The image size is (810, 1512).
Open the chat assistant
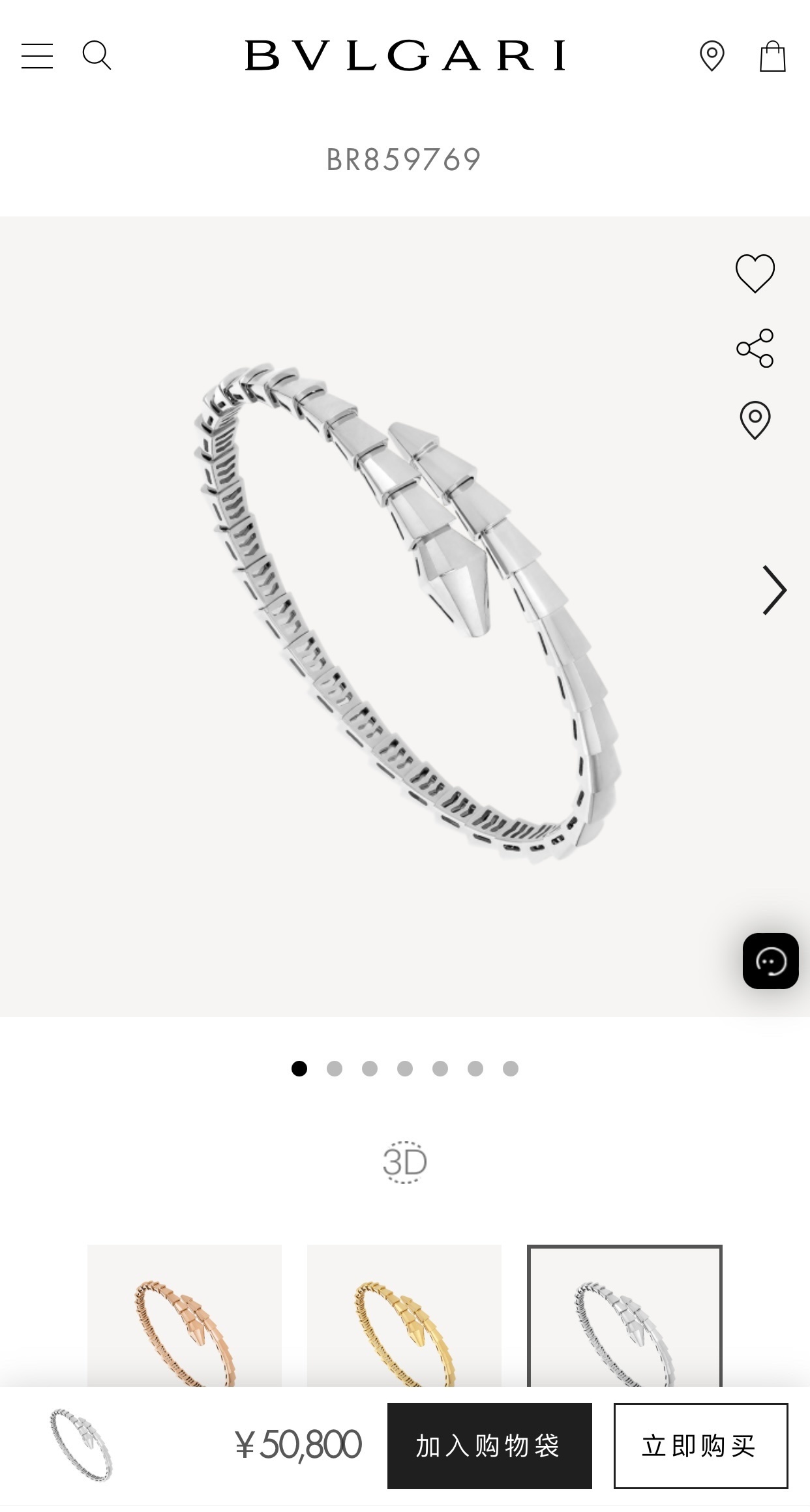[x=770, y=960]
